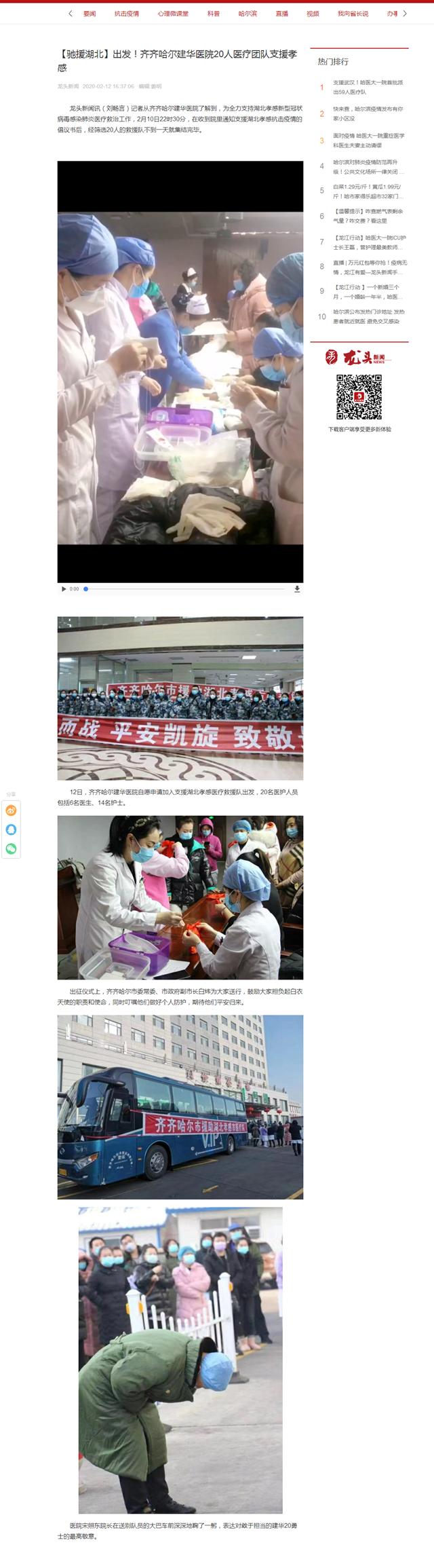
Task: Open ranked story 哈尔滨公布发热门诊地址
Action: [x=368, y=316]
